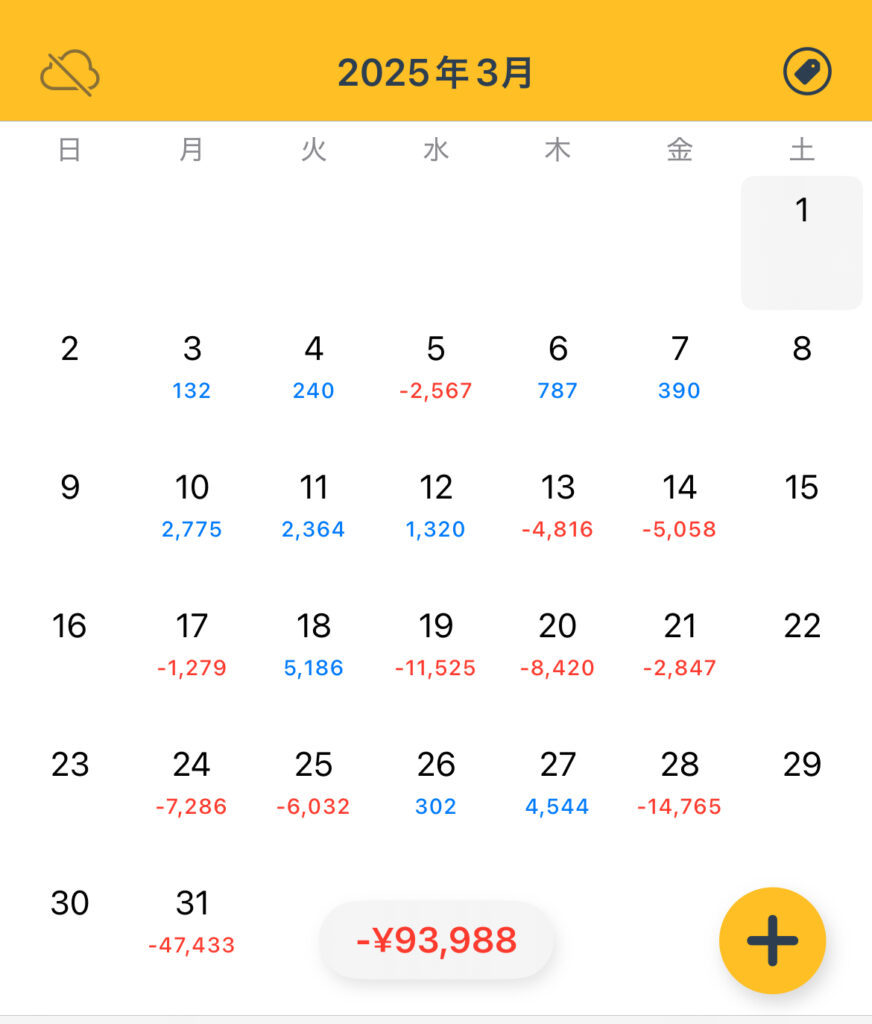Select day 3 with 132
This screenshot has width=872, height=1024.
coord(192,366)
